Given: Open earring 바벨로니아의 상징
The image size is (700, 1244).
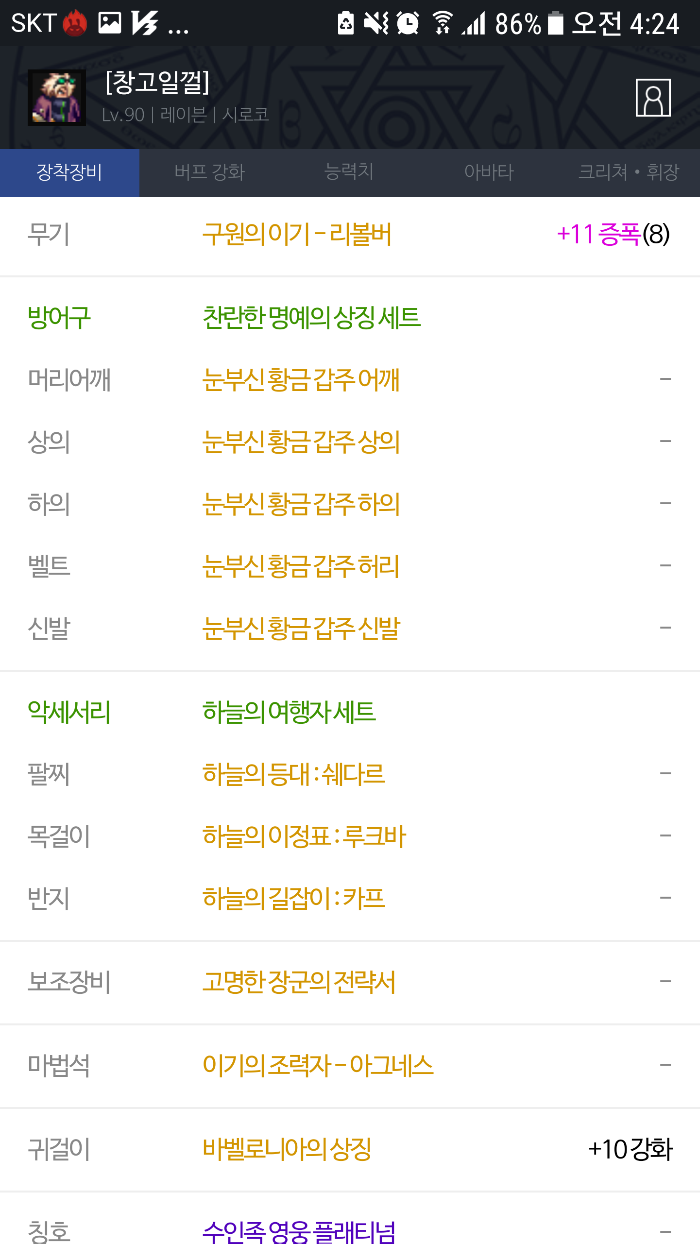Looking at the screenshot, I should pyautogui.click(x=286, y=1149).
